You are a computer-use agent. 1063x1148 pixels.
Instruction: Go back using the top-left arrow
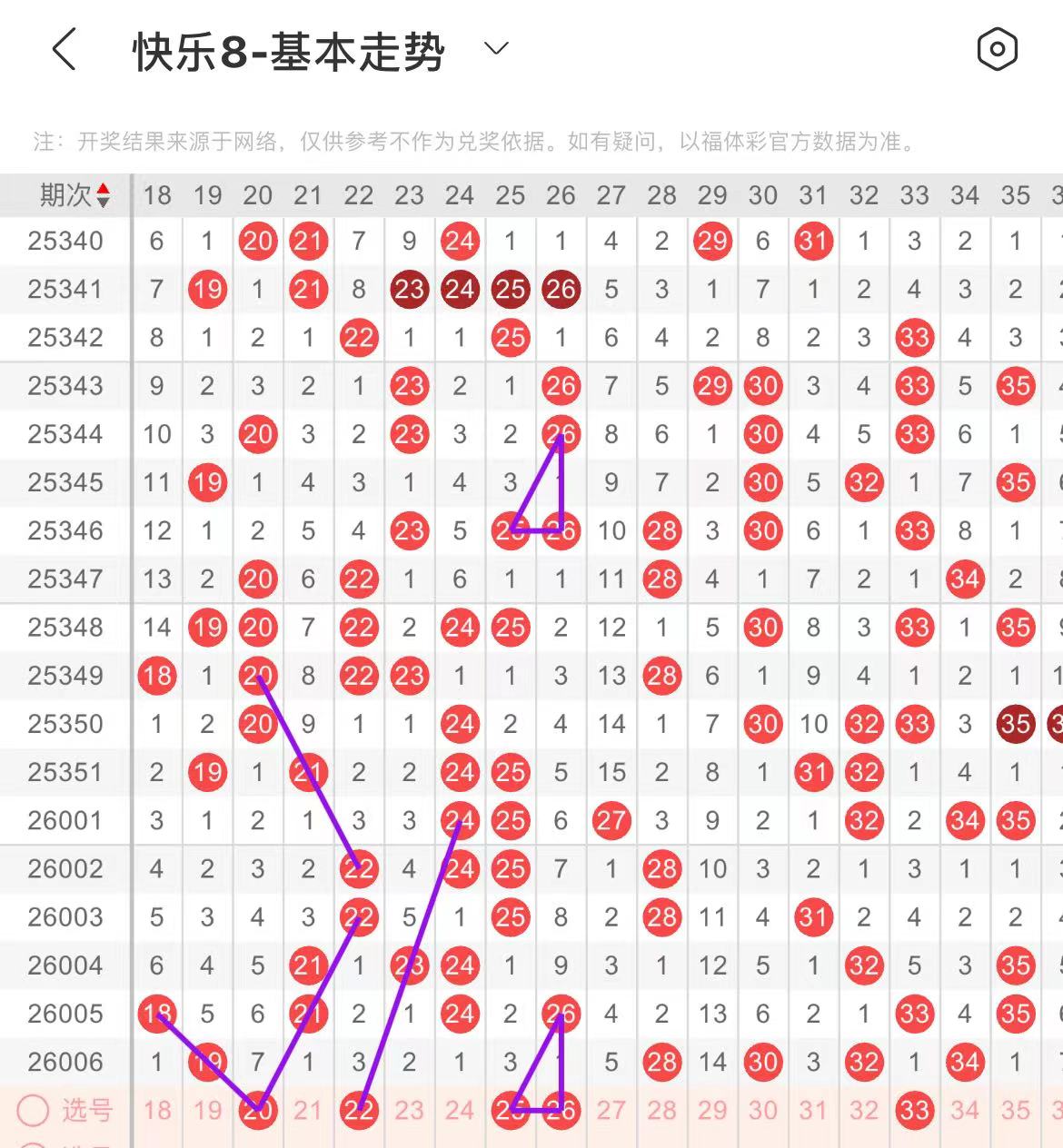[x=64, y=49]
